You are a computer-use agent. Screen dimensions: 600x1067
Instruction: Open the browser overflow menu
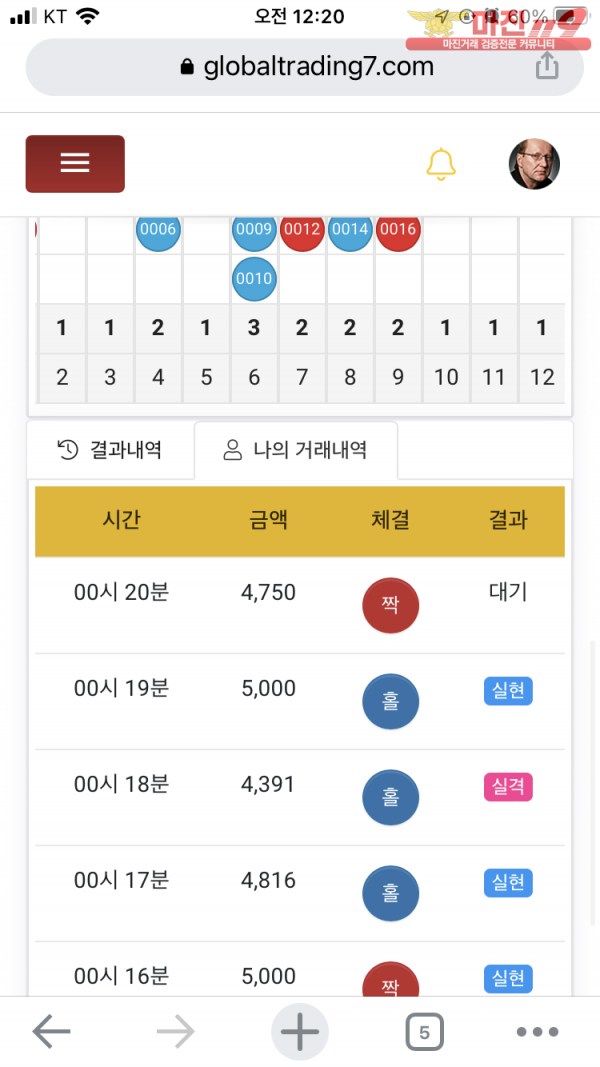point(537,1032)
